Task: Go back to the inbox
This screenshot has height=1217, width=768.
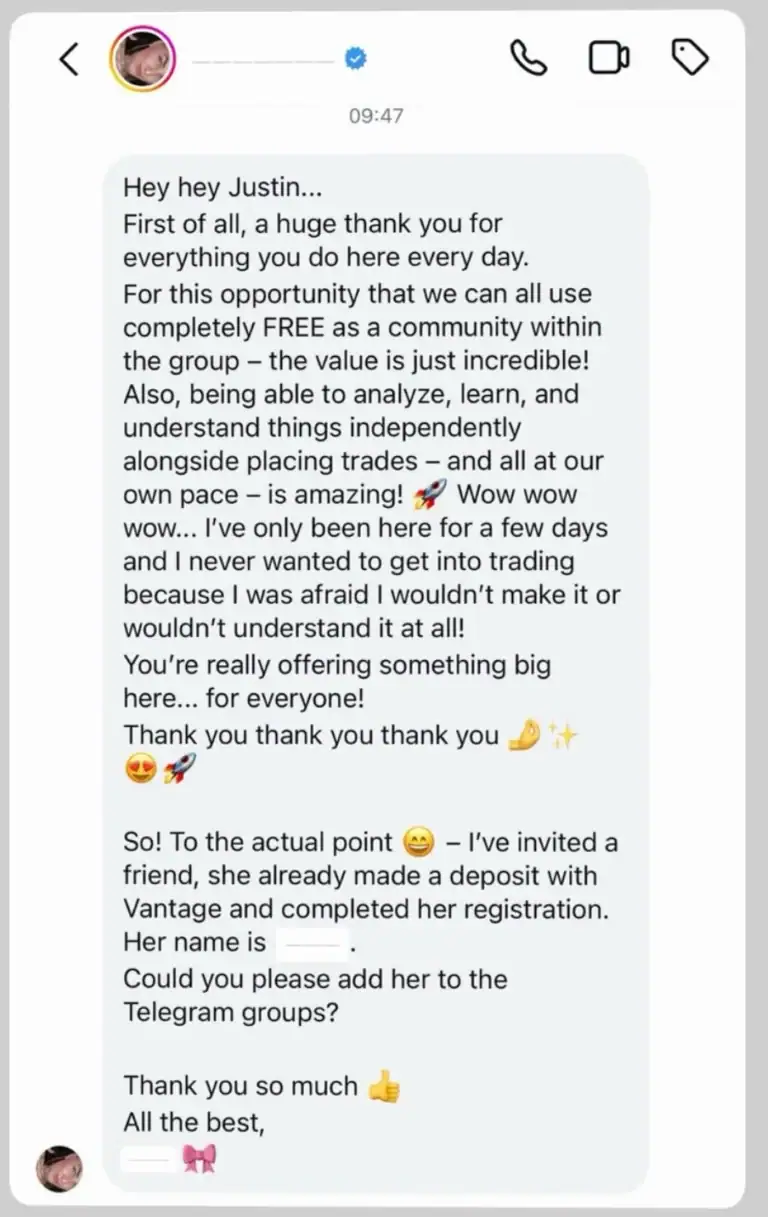Action: click(x=69, y=60)
